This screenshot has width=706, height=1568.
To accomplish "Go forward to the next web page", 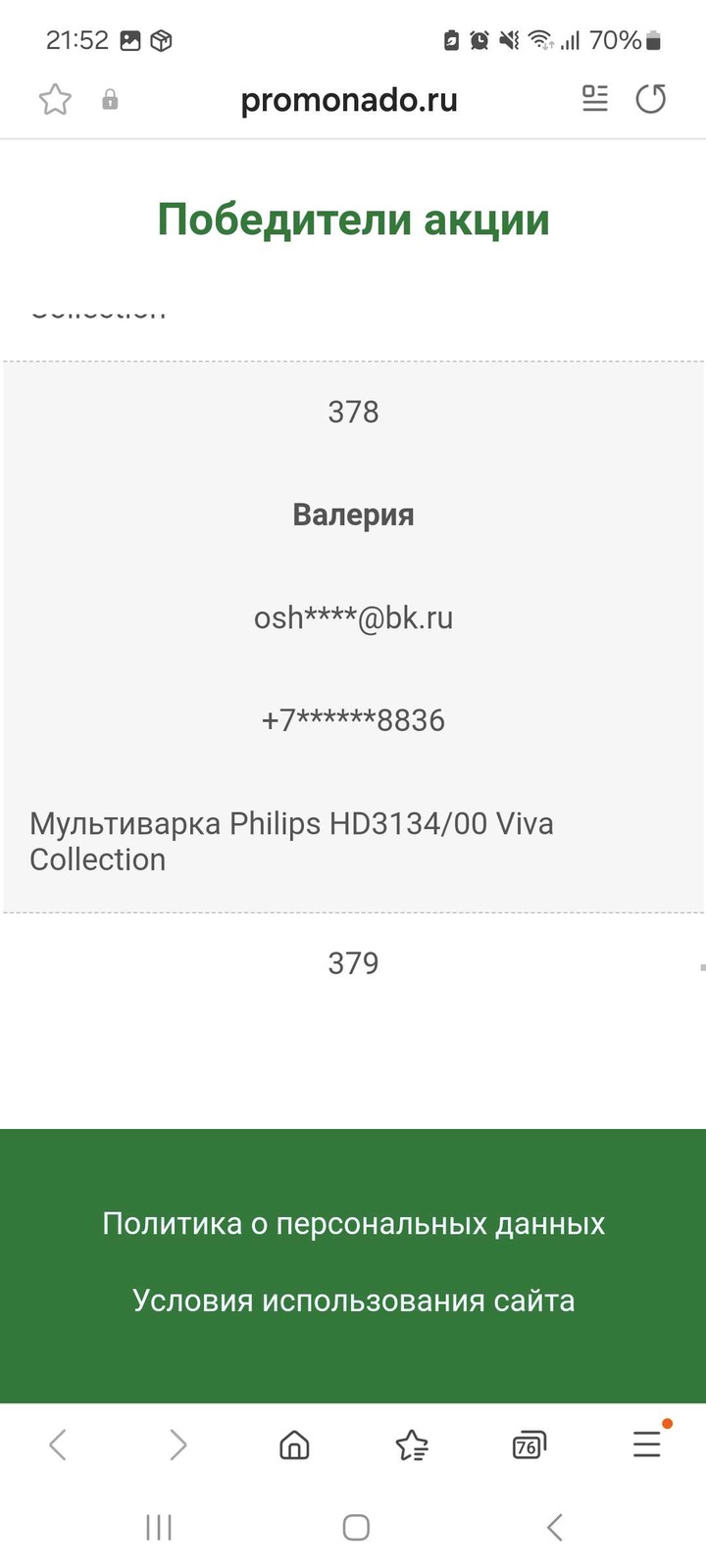I will tap(177, 1445).
